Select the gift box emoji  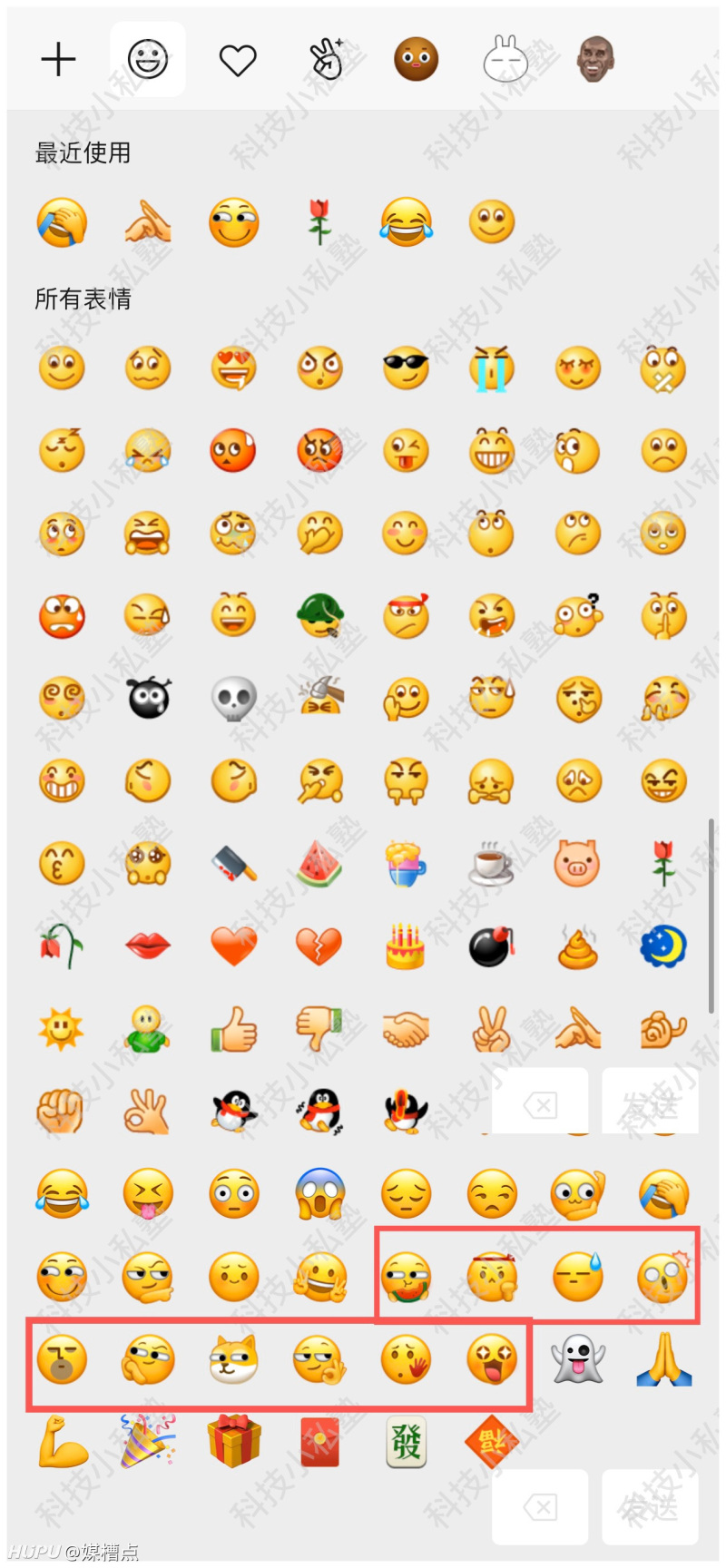coord(233,1441)
